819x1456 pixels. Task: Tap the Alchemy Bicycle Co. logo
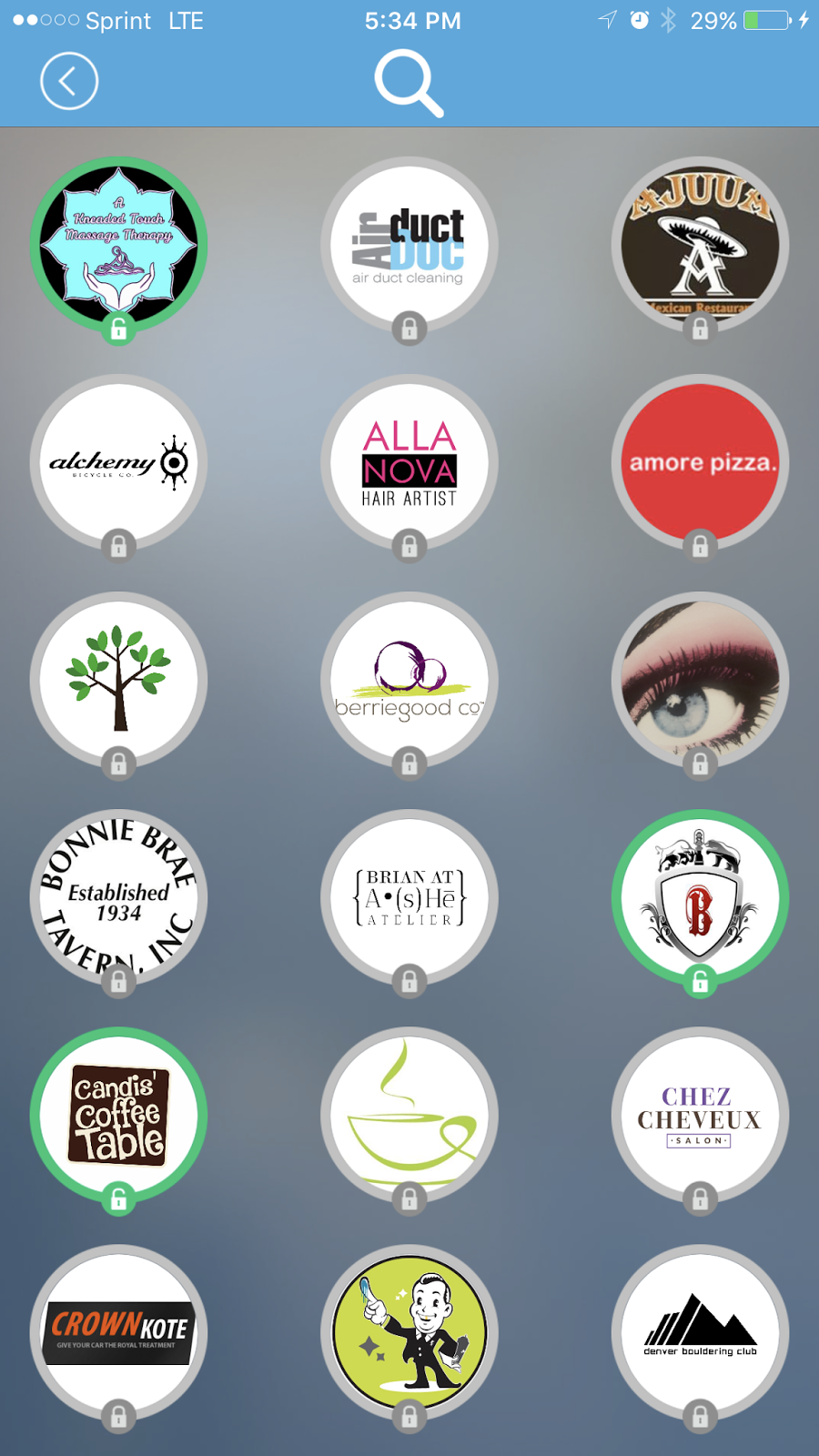coord(119,463)
